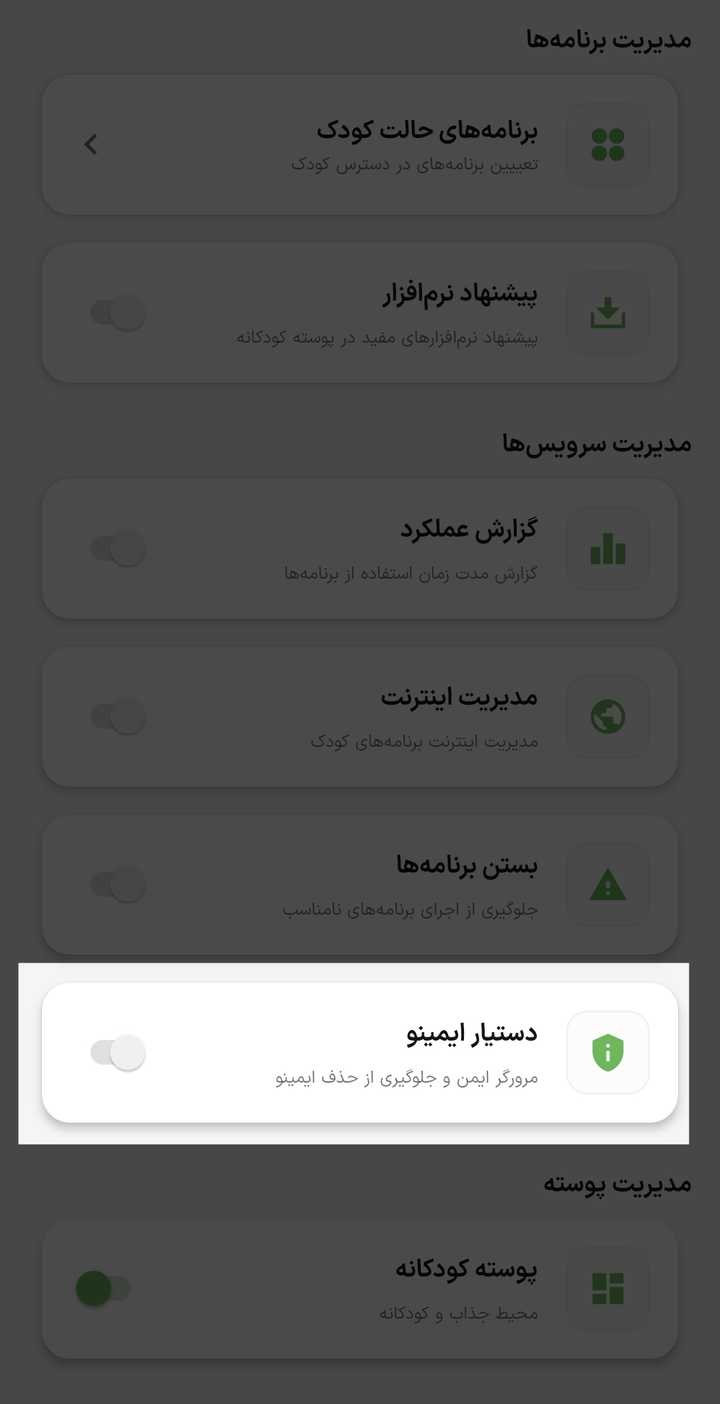Open برنامه‌های حالت کودک settings row
The image size is (720, 1404).
[360, 145]
